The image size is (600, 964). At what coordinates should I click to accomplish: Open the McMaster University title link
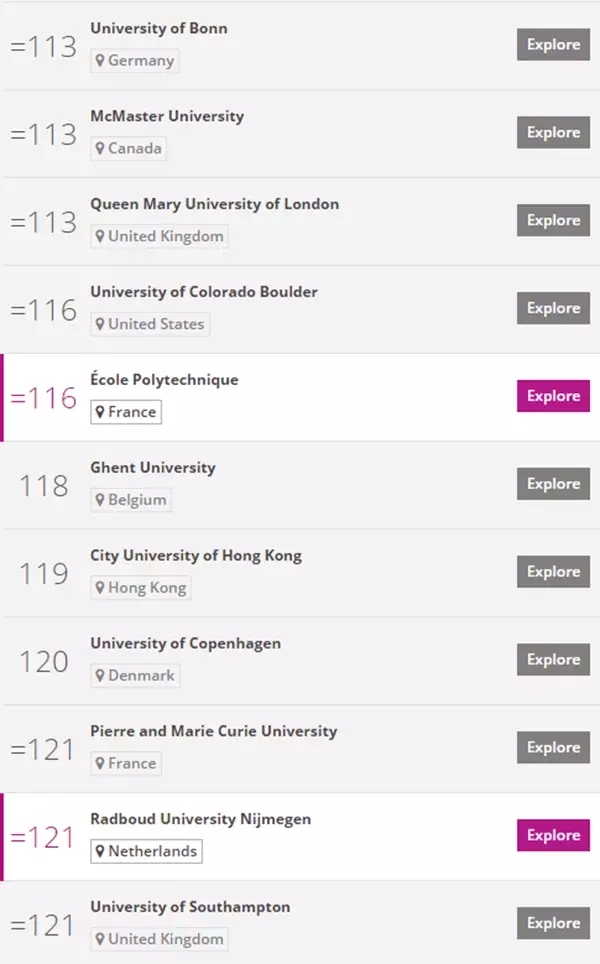tap(167, 116)
